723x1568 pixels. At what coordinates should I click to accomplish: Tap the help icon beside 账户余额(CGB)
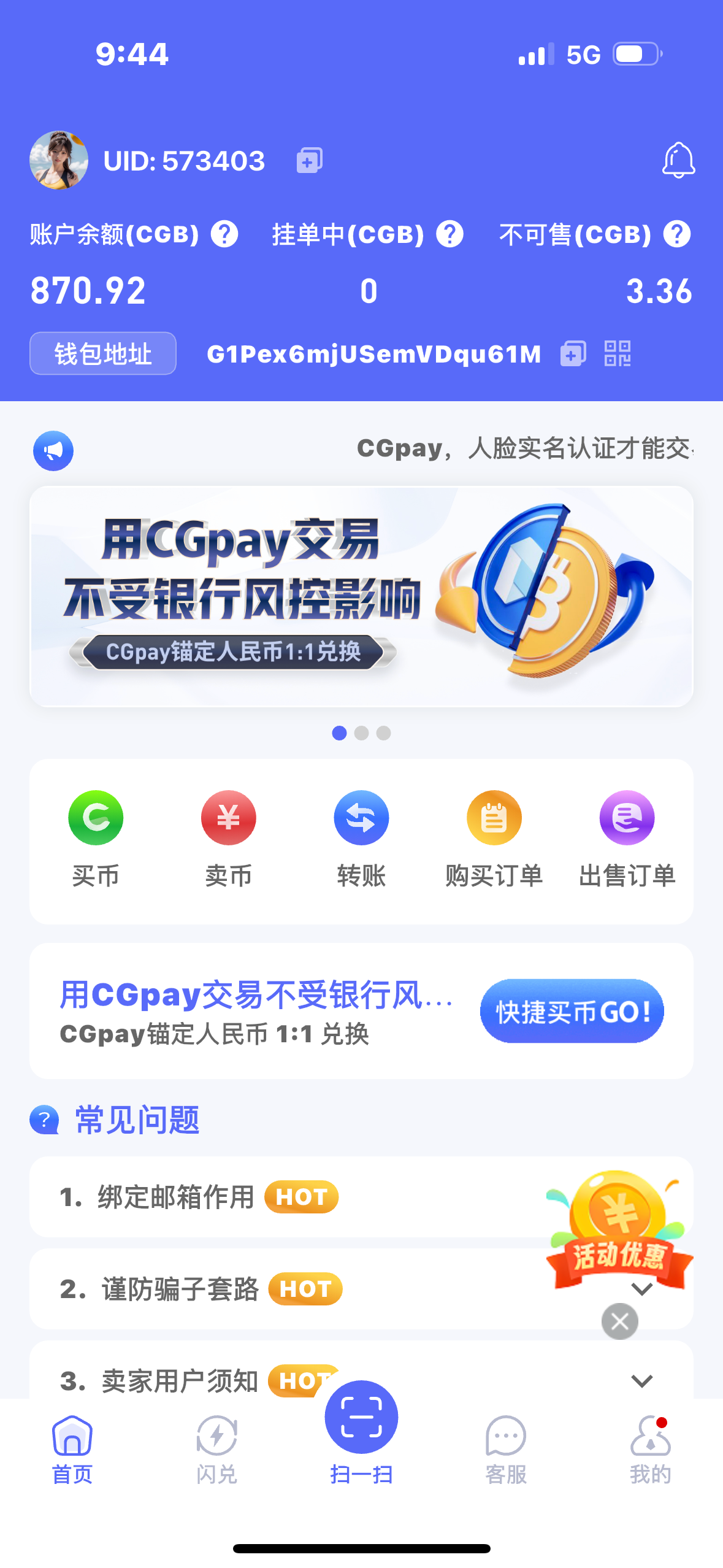pyautogui.click(x=224, y=234)
